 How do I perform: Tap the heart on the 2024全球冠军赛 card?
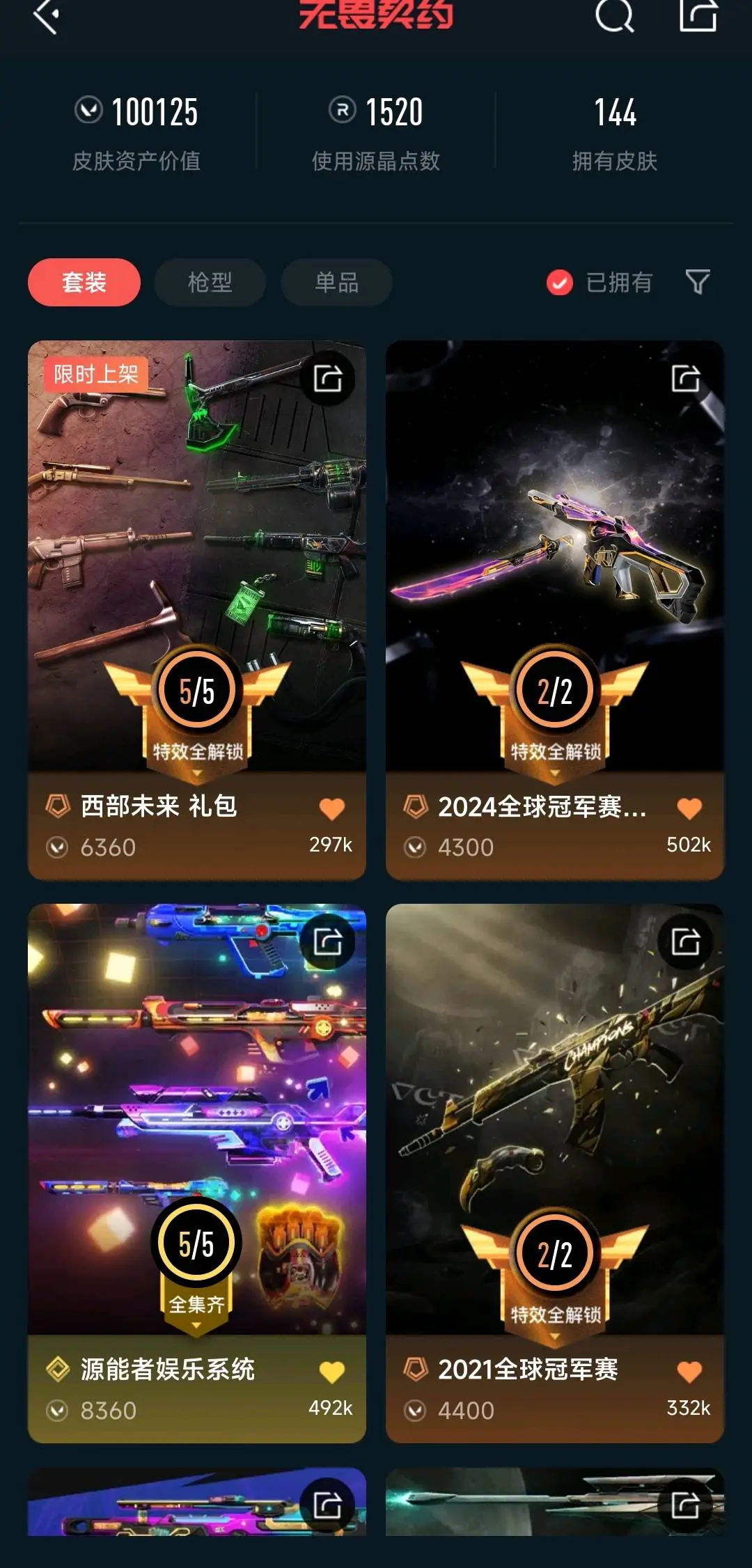point(689,808)
